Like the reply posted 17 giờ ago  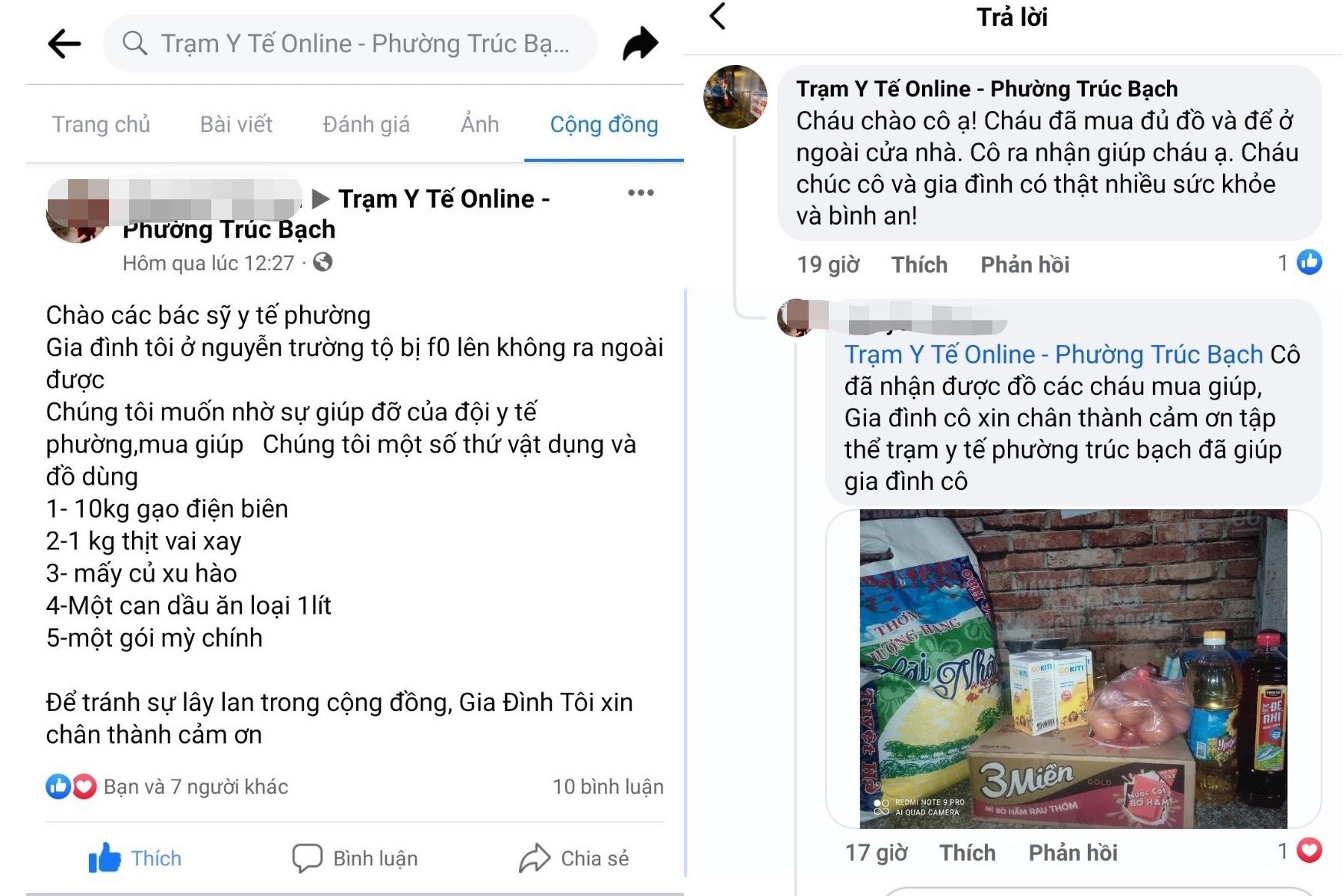pos(967,853)
